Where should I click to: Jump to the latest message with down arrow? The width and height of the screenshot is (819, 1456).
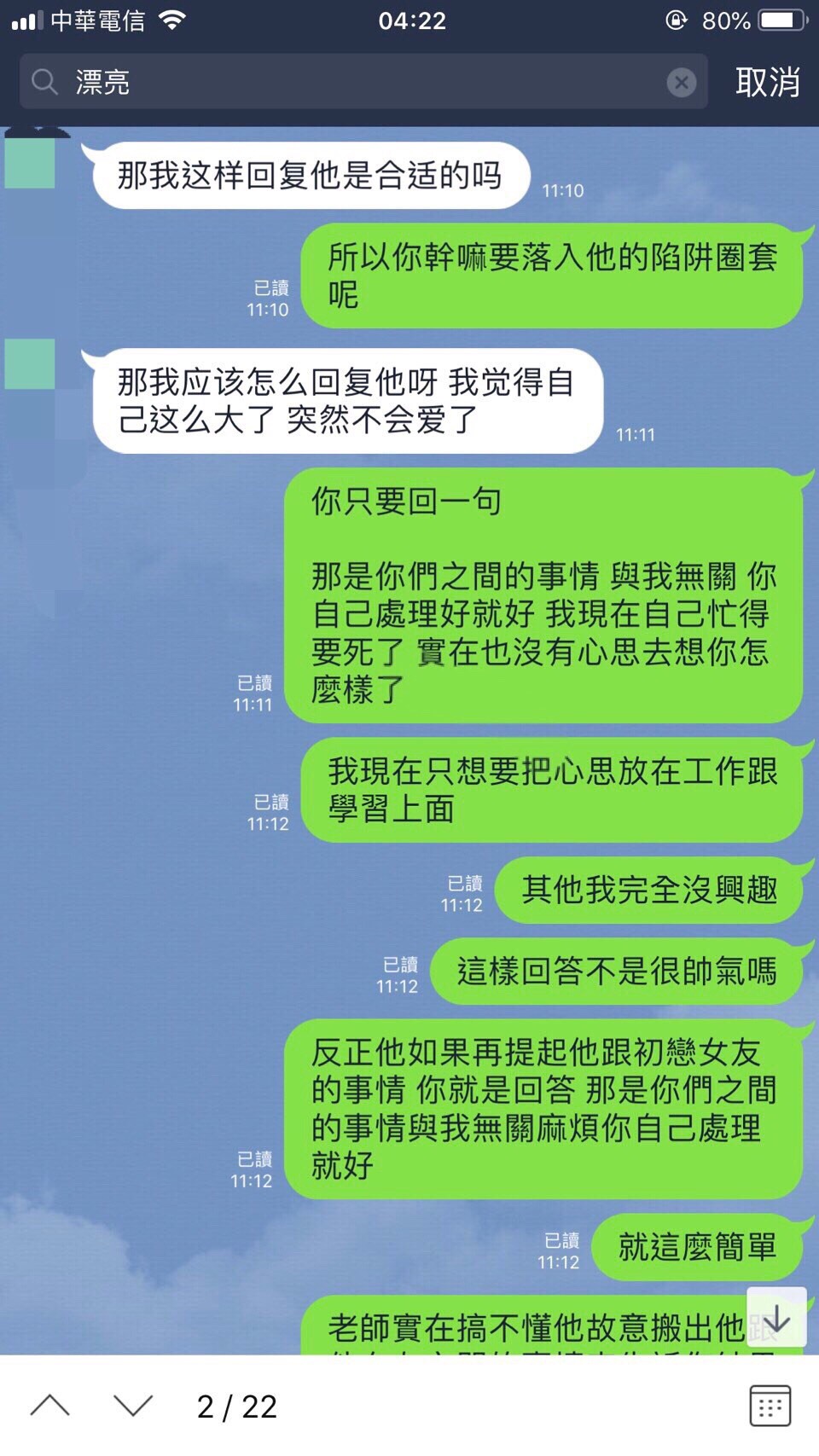(776, 1319)
